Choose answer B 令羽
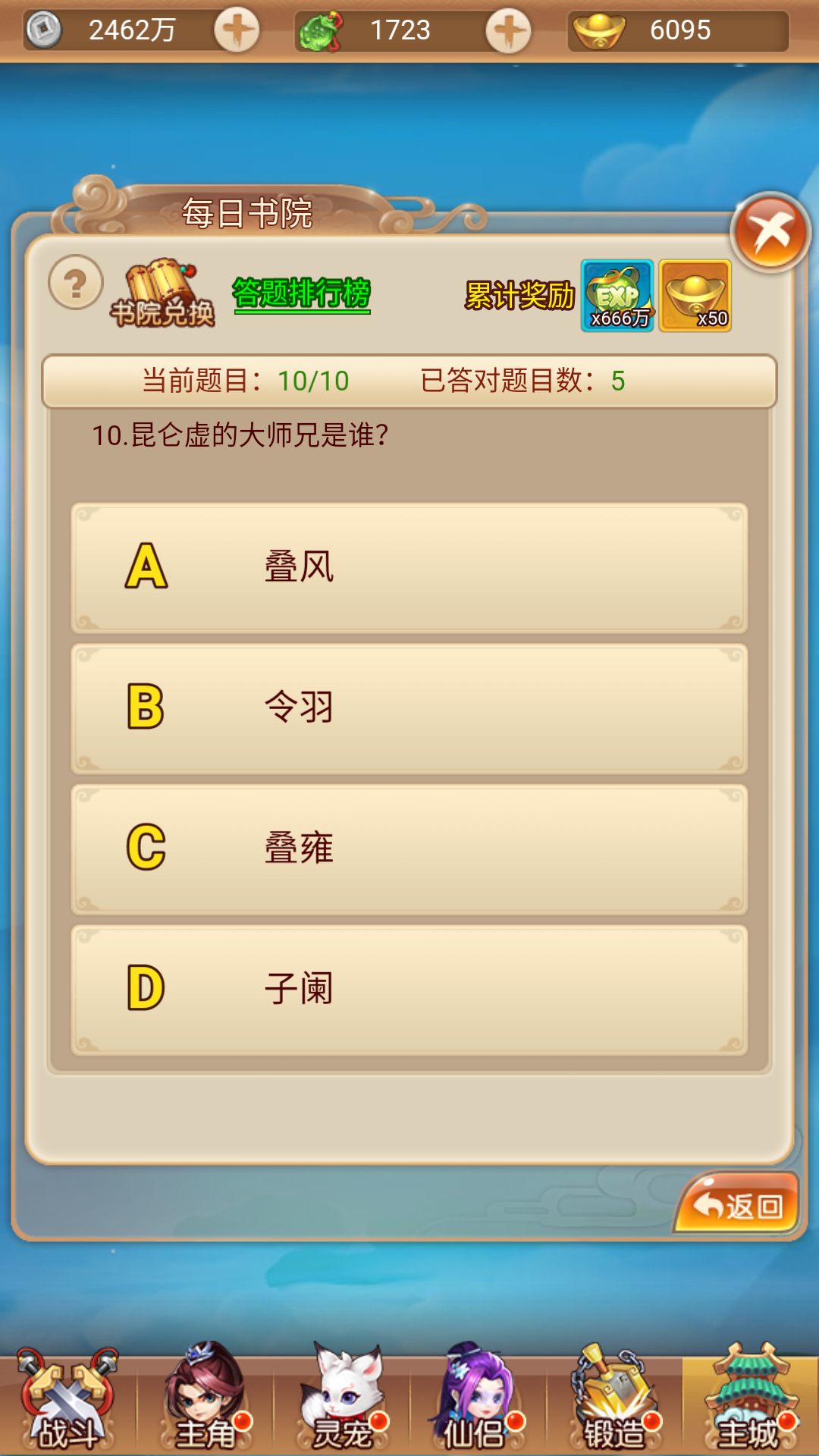The image size is (819, 1456). click(409, 708)
